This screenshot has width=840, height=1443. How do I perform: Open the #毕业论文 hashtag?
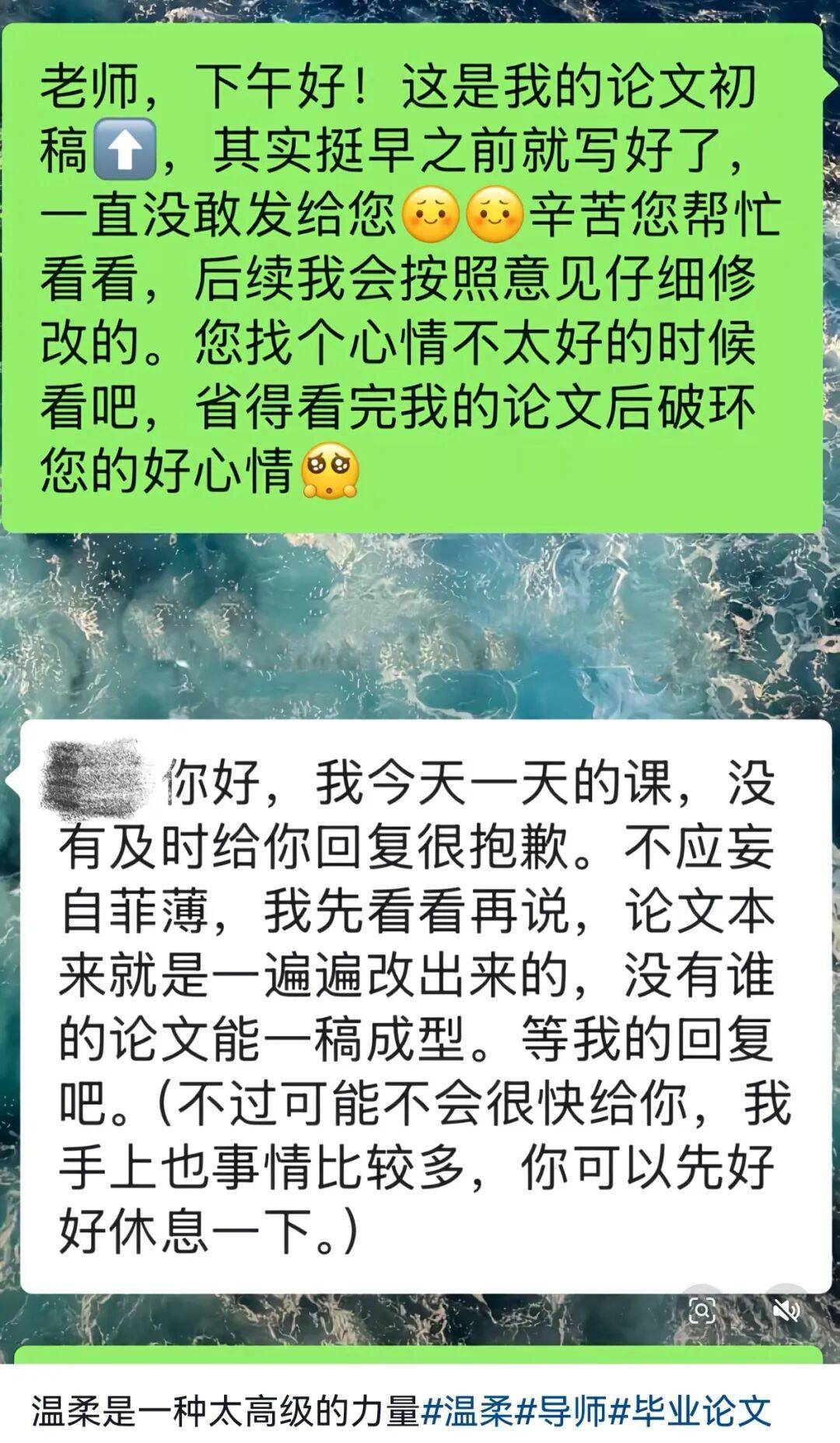[691, 1411]
